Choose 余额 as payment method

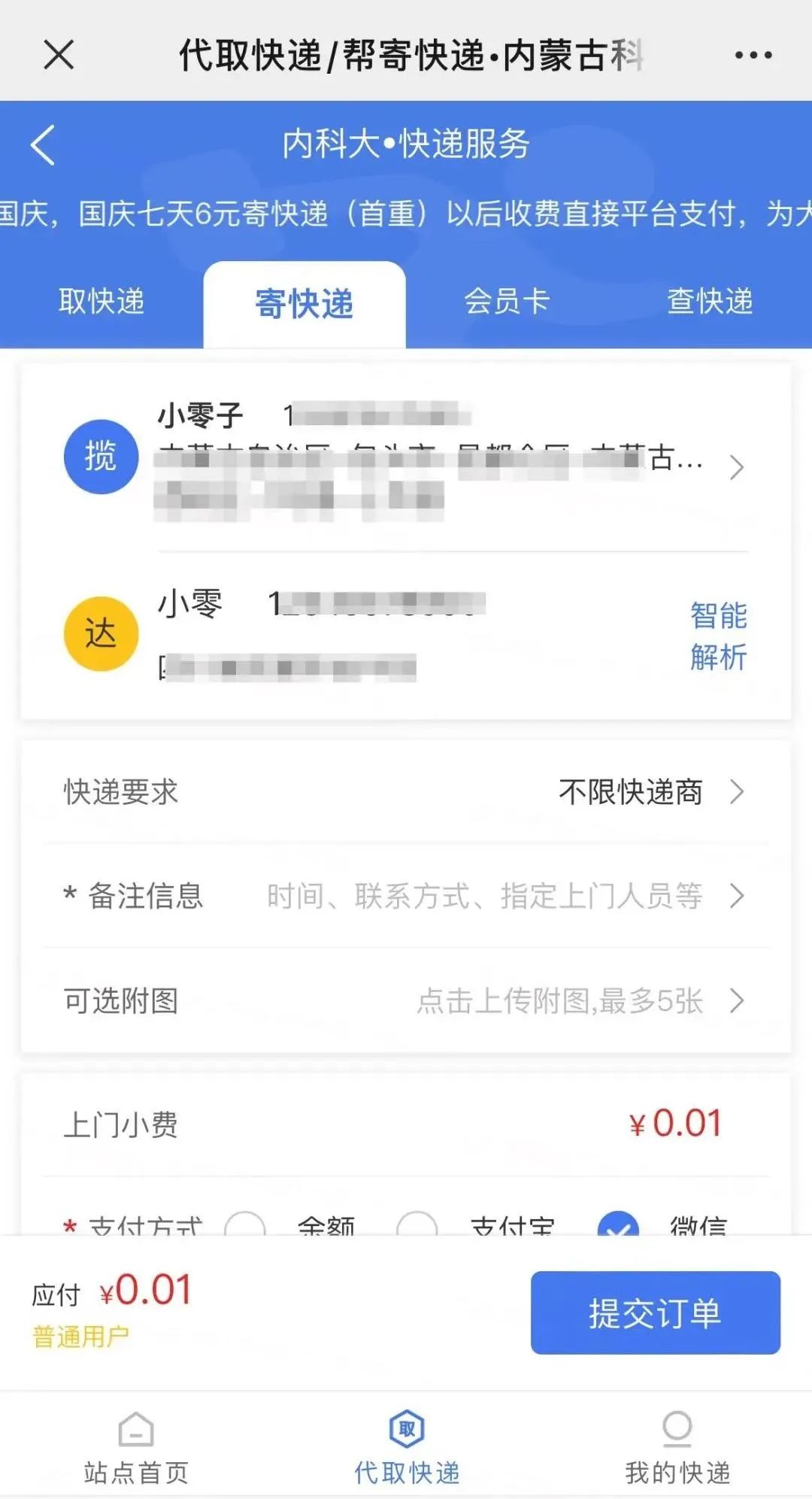245,1224
